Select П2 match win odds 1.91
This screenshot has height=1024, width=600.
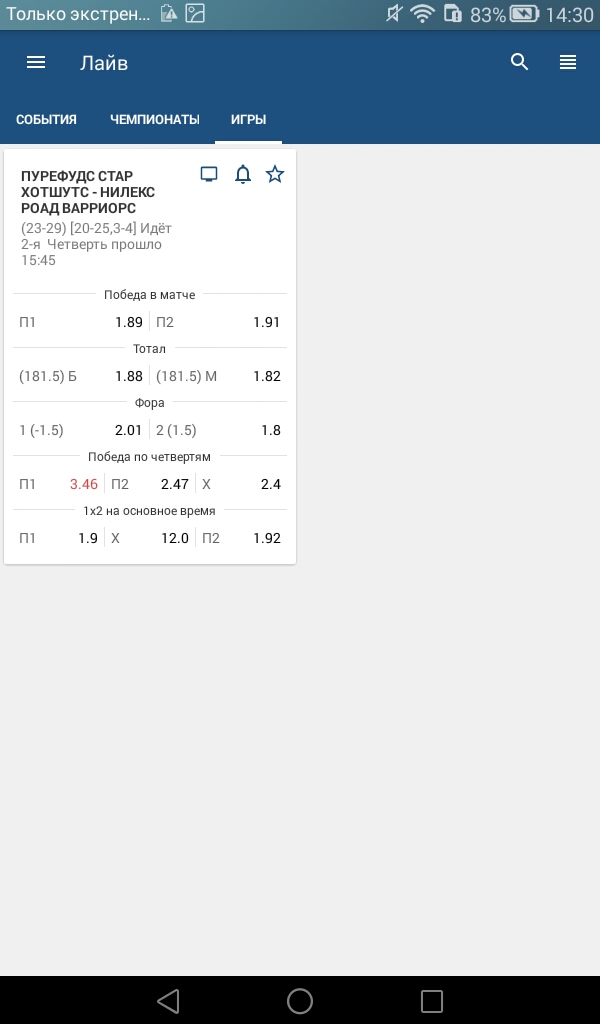(218, 322)
